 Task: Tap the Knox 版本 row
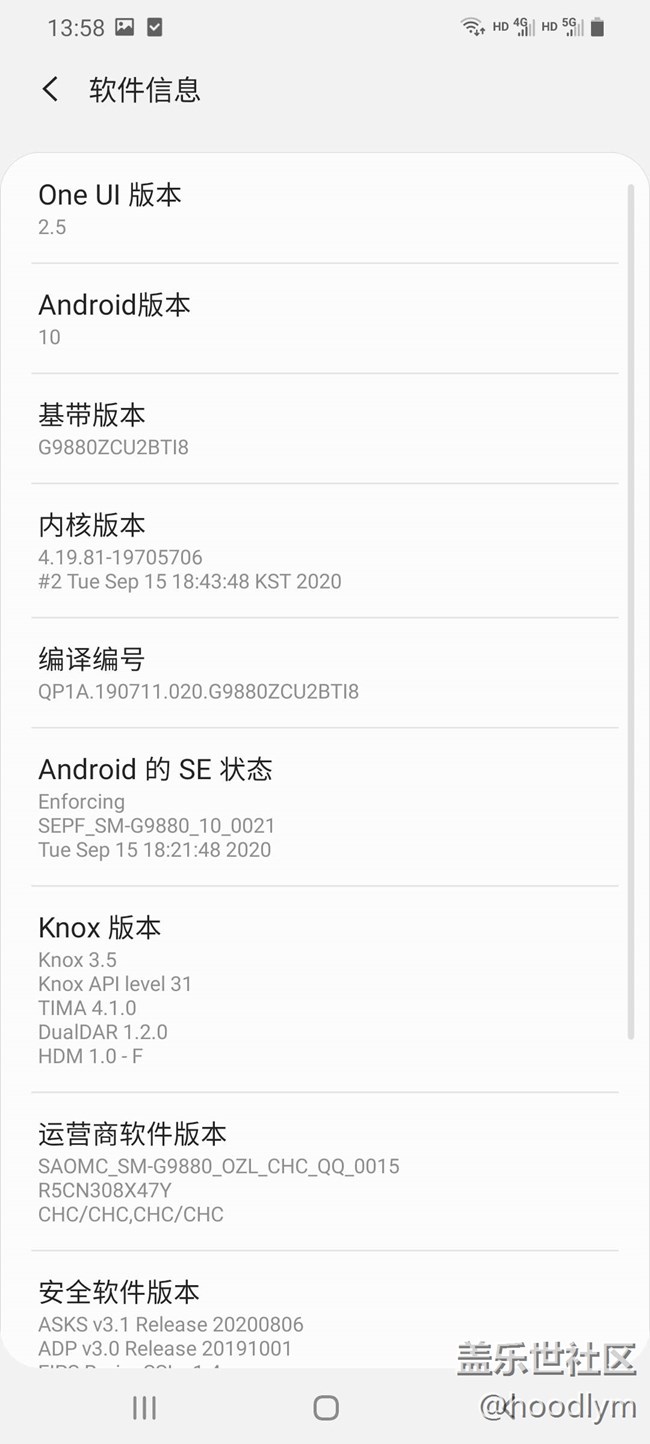click(x=324, y=989)
